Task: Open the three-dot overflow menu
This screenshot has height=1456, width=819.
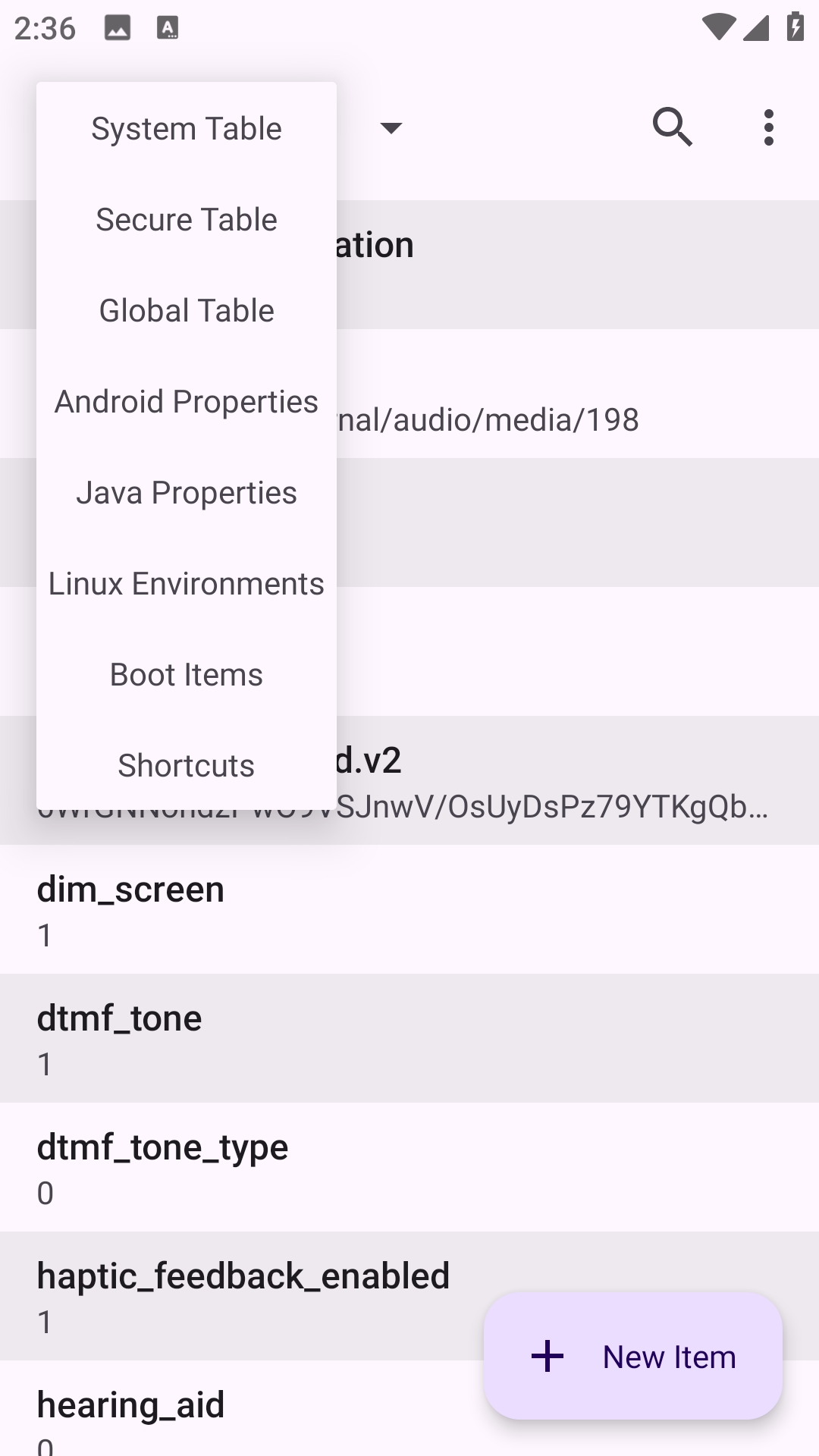Action: pos(769,127)
